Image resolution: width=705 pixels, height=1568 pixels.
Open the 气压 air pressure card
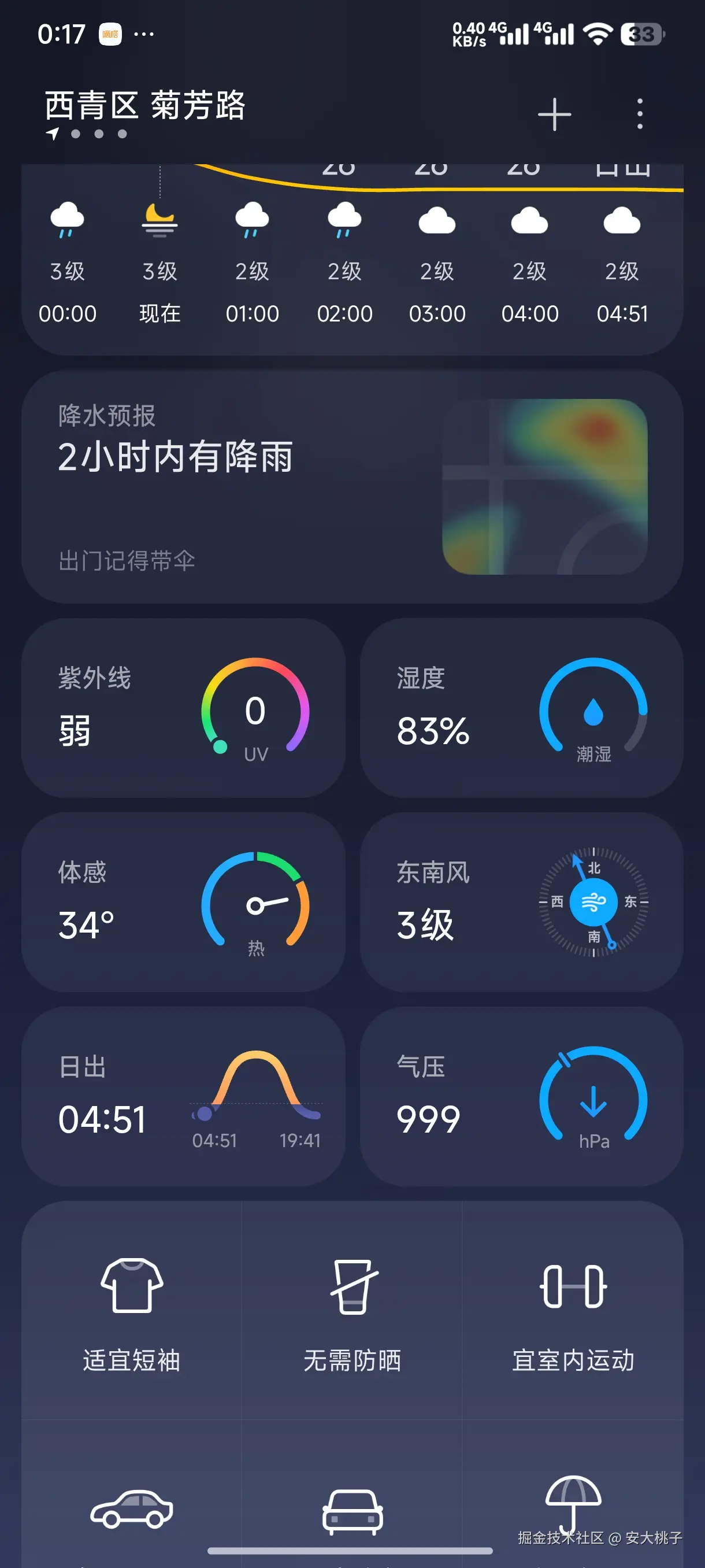521,1096
